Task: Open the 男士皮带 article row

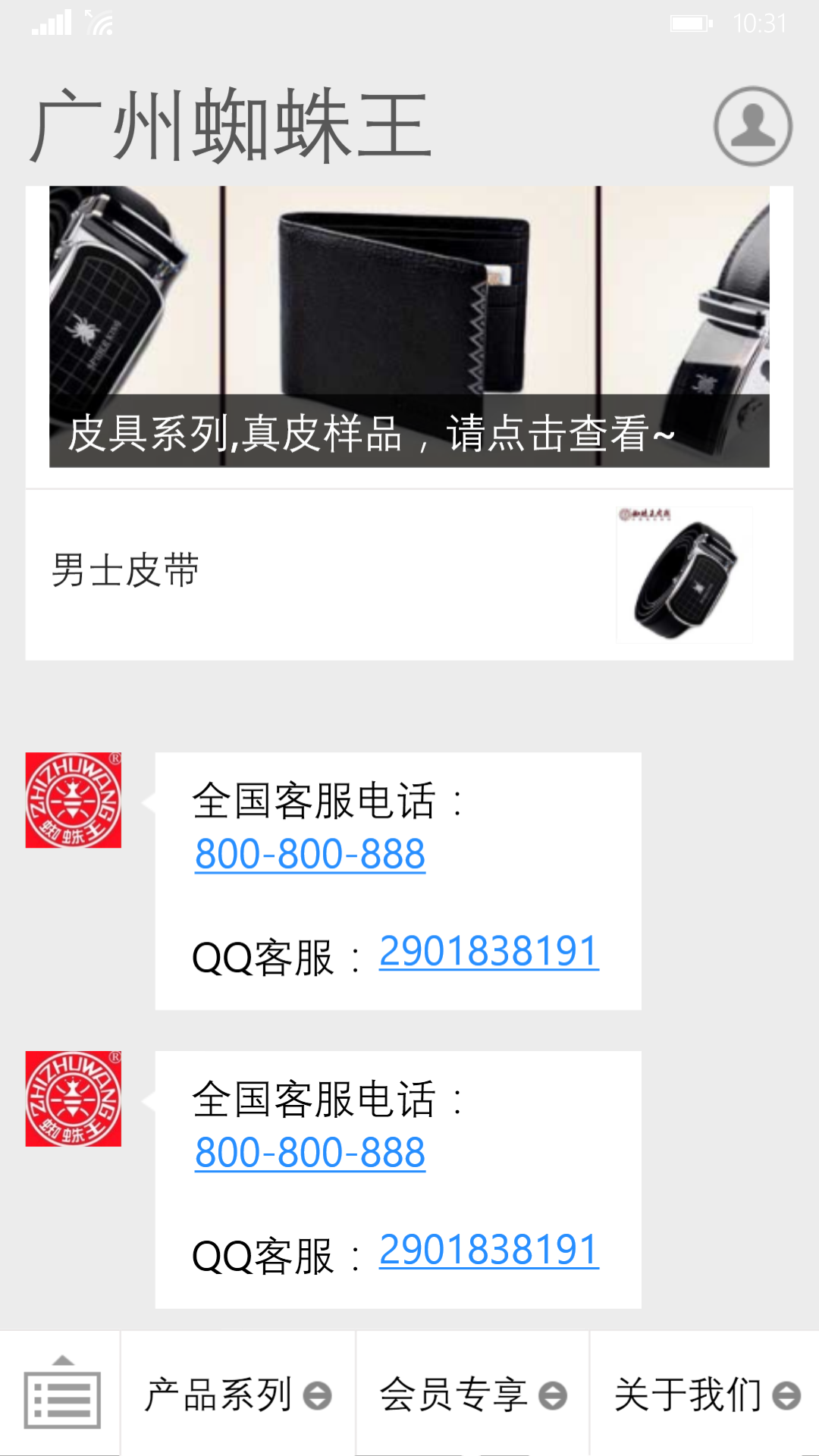Action: click(x=409, y=573)
